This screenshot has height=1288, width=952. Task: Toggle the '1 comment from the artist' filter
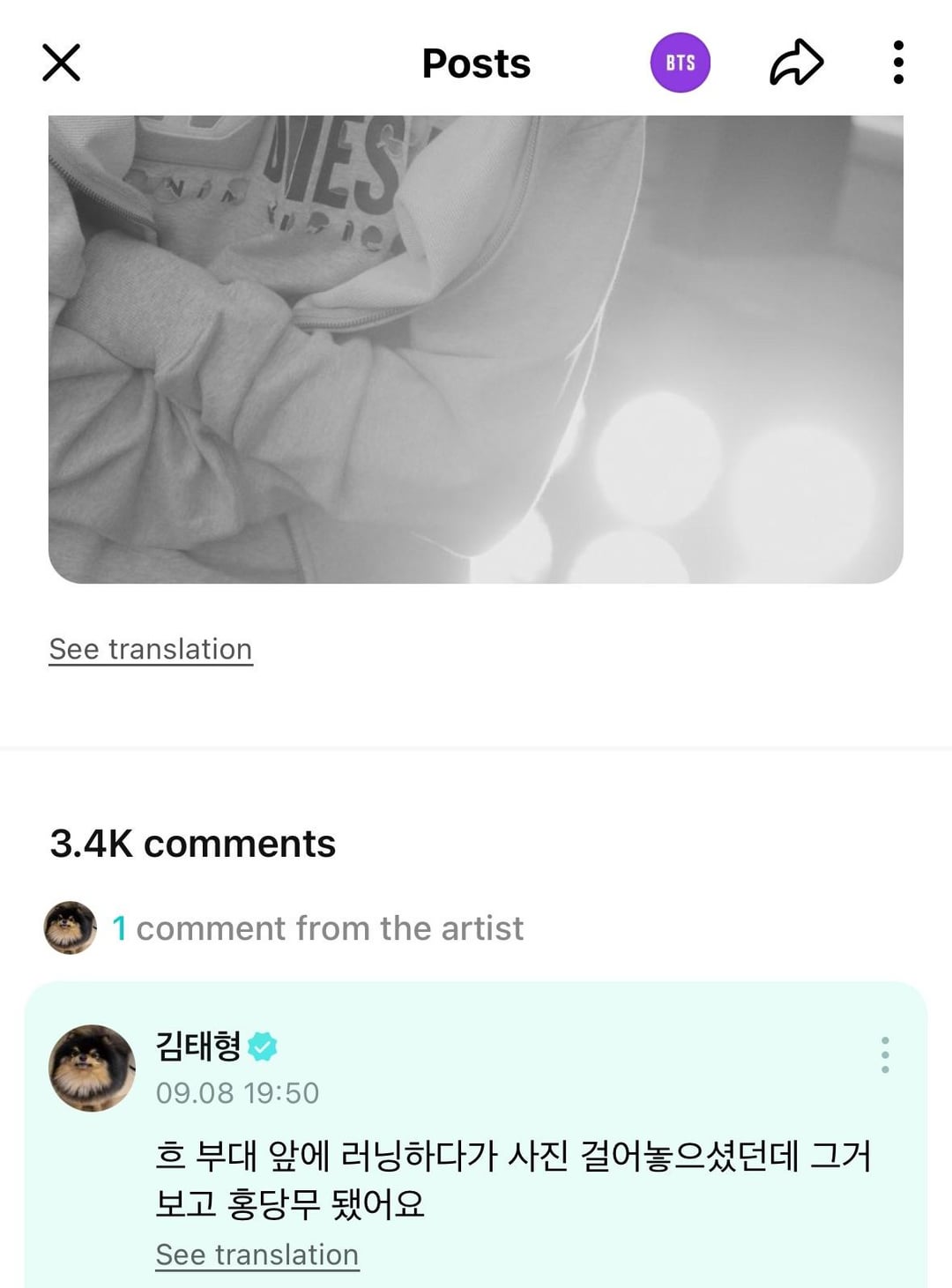316,928
